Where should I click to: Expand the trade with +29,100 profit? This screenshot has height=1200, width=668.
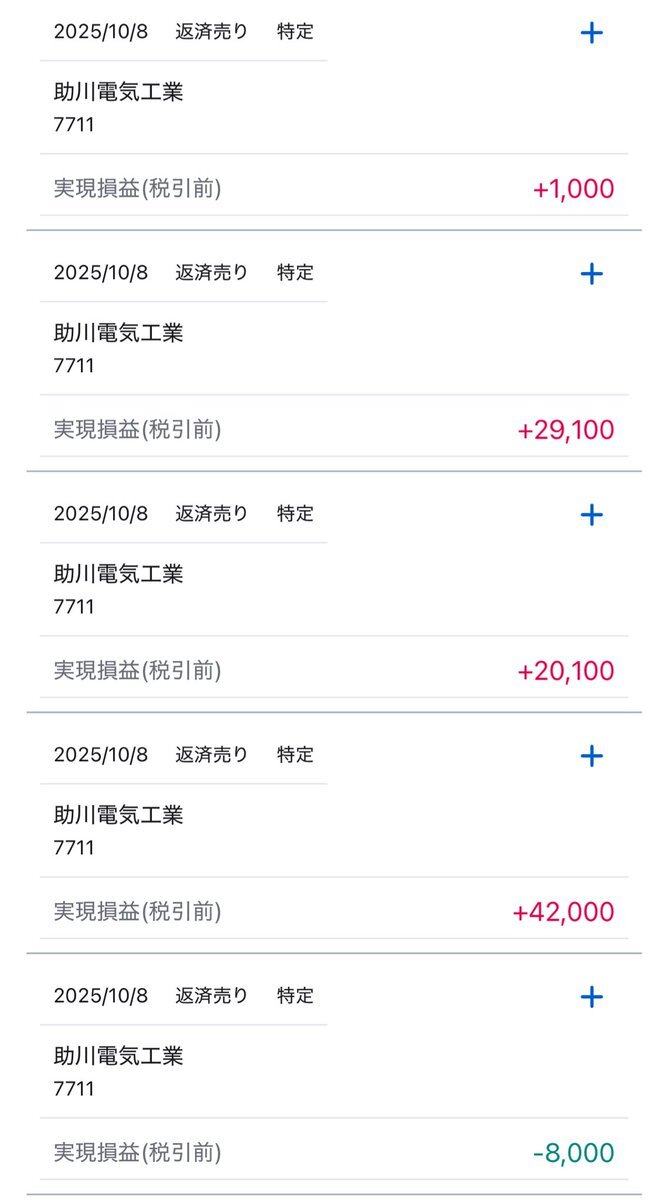point(591,274)
